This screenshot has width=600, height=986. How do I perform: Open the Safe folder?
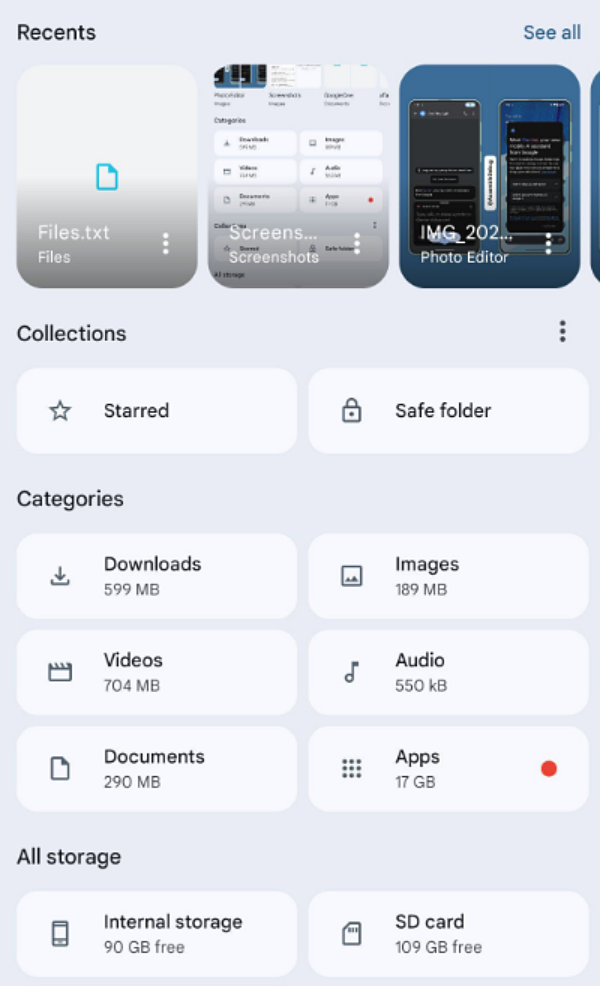448,411
